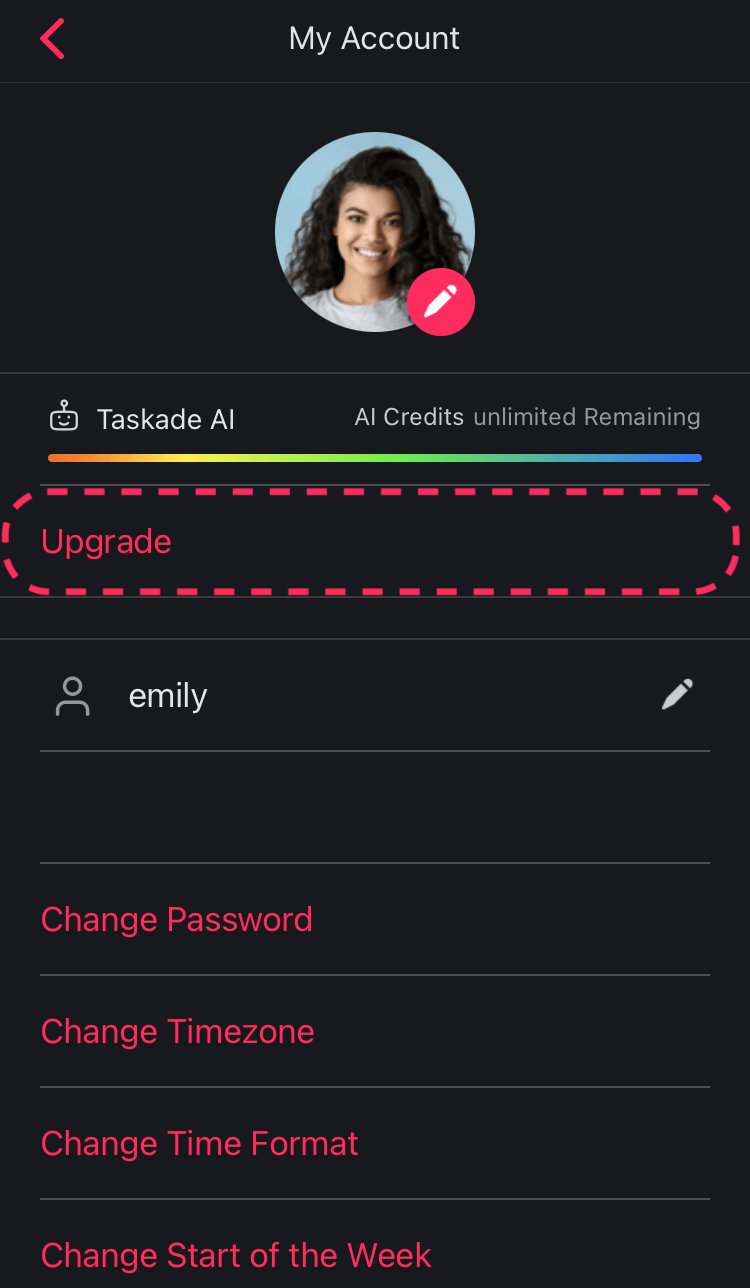Edit the username emily

click(677, 695)
